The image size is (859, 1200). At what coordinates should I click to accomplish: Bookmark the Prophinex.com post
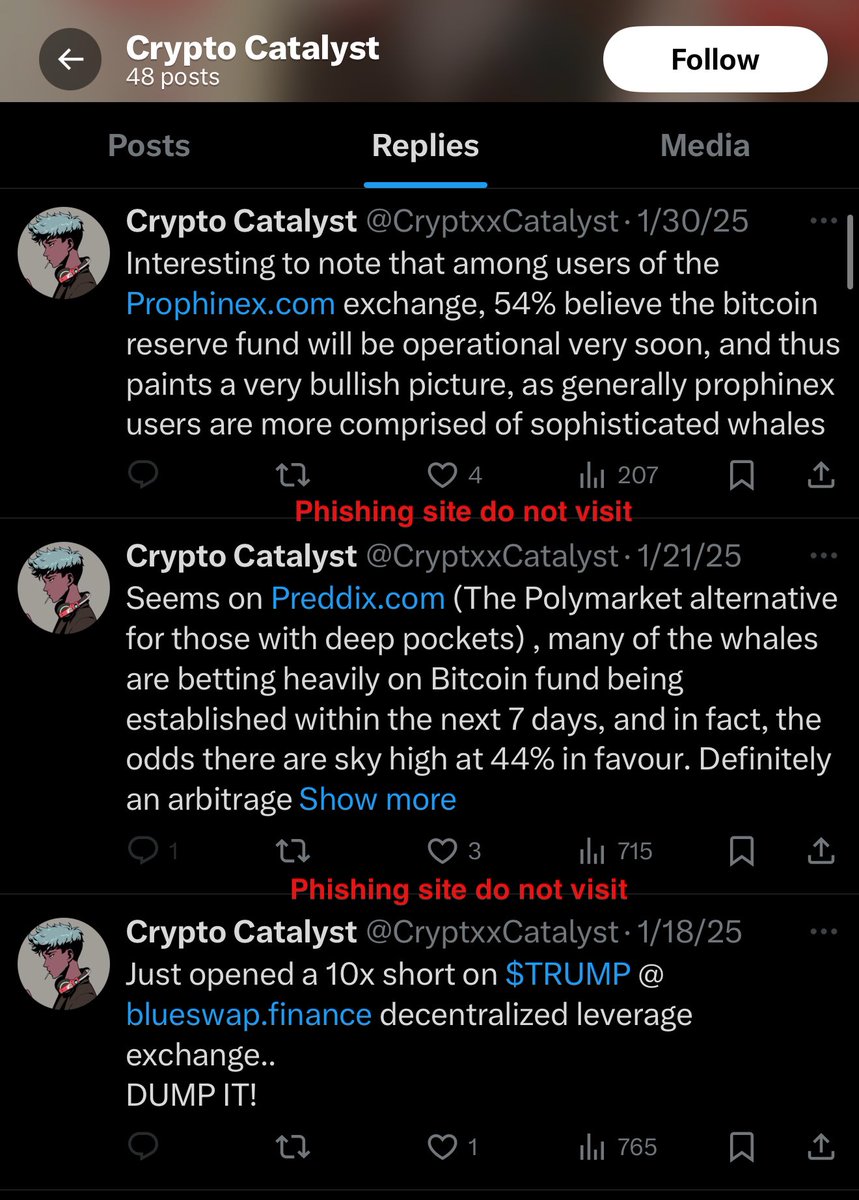coord(741,475)
